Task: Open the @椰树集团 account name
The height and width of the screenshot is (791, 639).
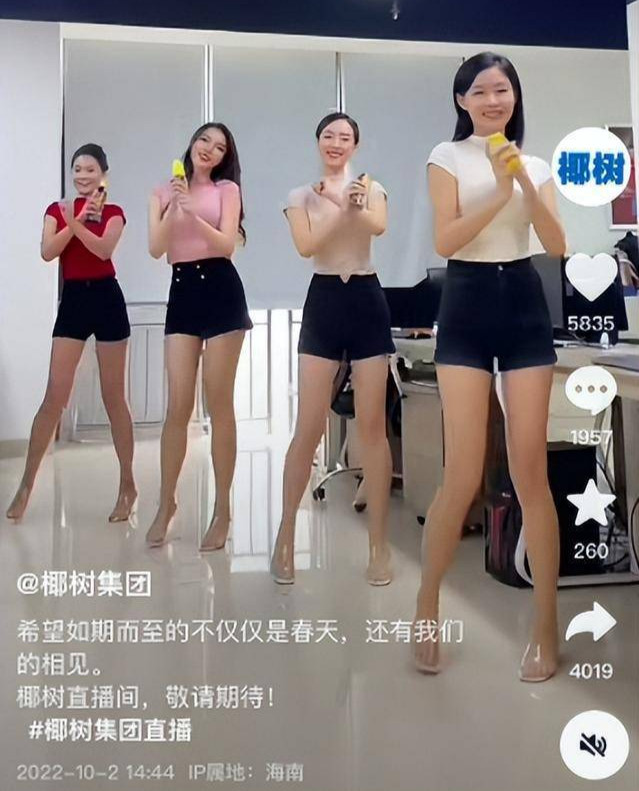Action: click(83, 585)
